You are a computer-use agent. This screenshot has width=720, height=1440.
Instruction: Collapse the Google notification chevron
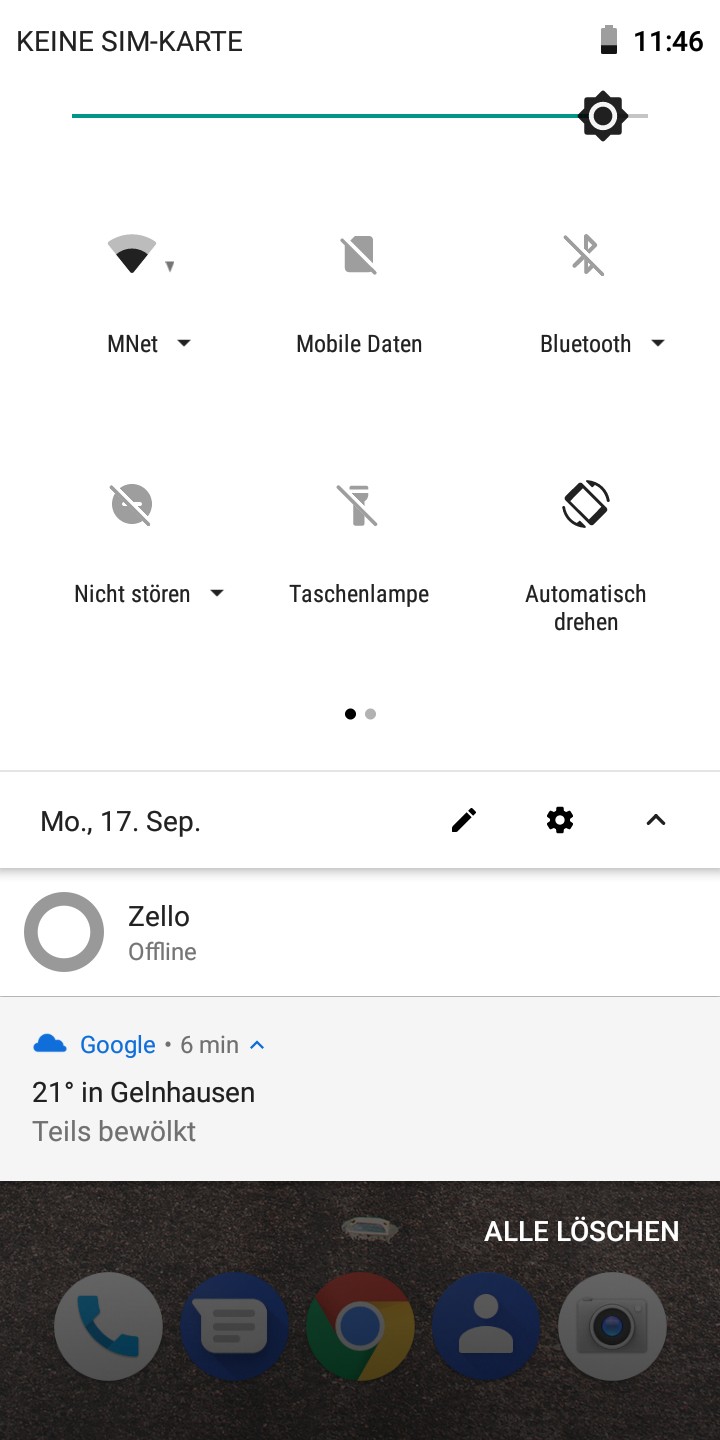tap(257, 1045)
